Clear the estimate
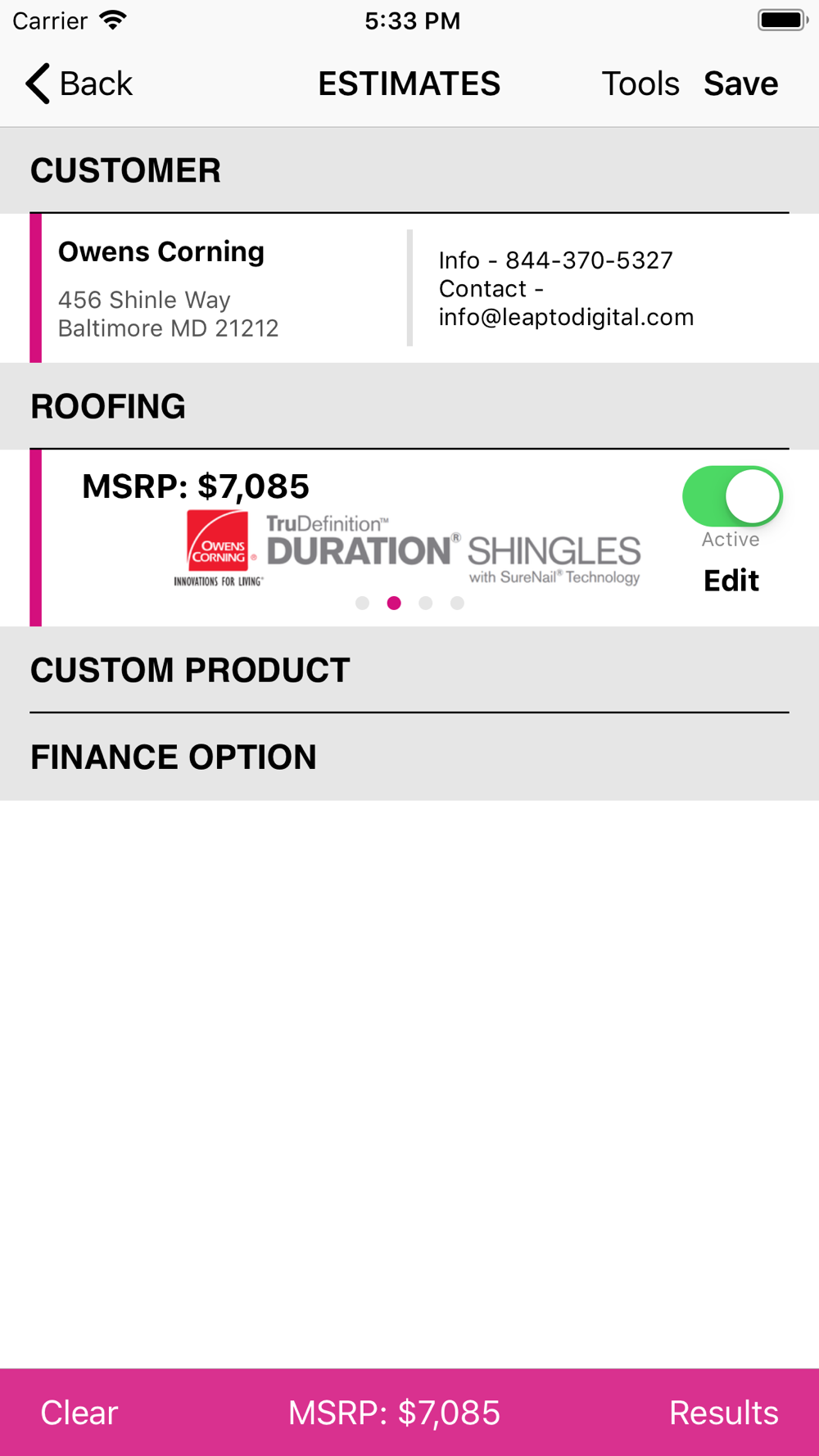The height and width of the screenshot is (1456, 819). click(x=79, y=1413)
